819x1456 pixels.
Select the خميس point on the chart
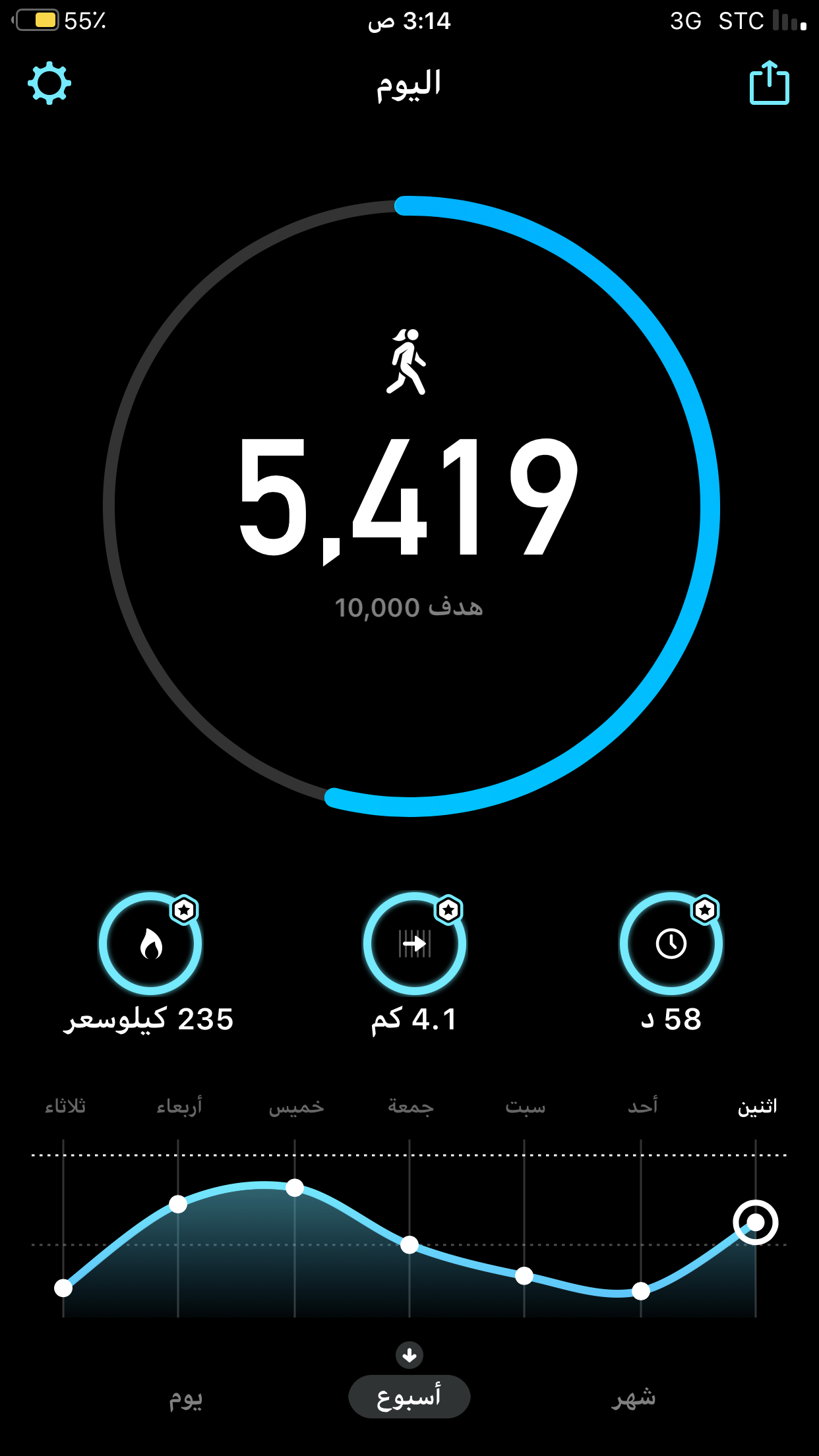(x=295, y=1188)
